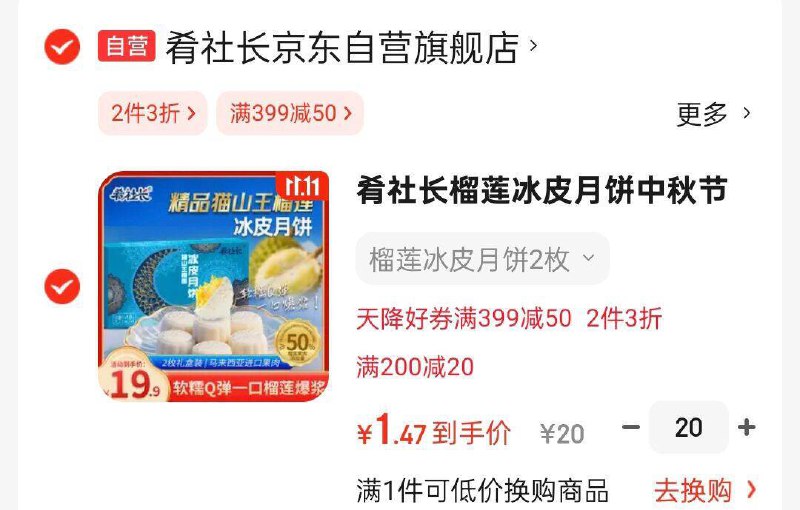Screen dimensions: 800x510
Task: Open the 肴社长榴莲冰皮月饼中秋节 product title
Action: point(541,190)
